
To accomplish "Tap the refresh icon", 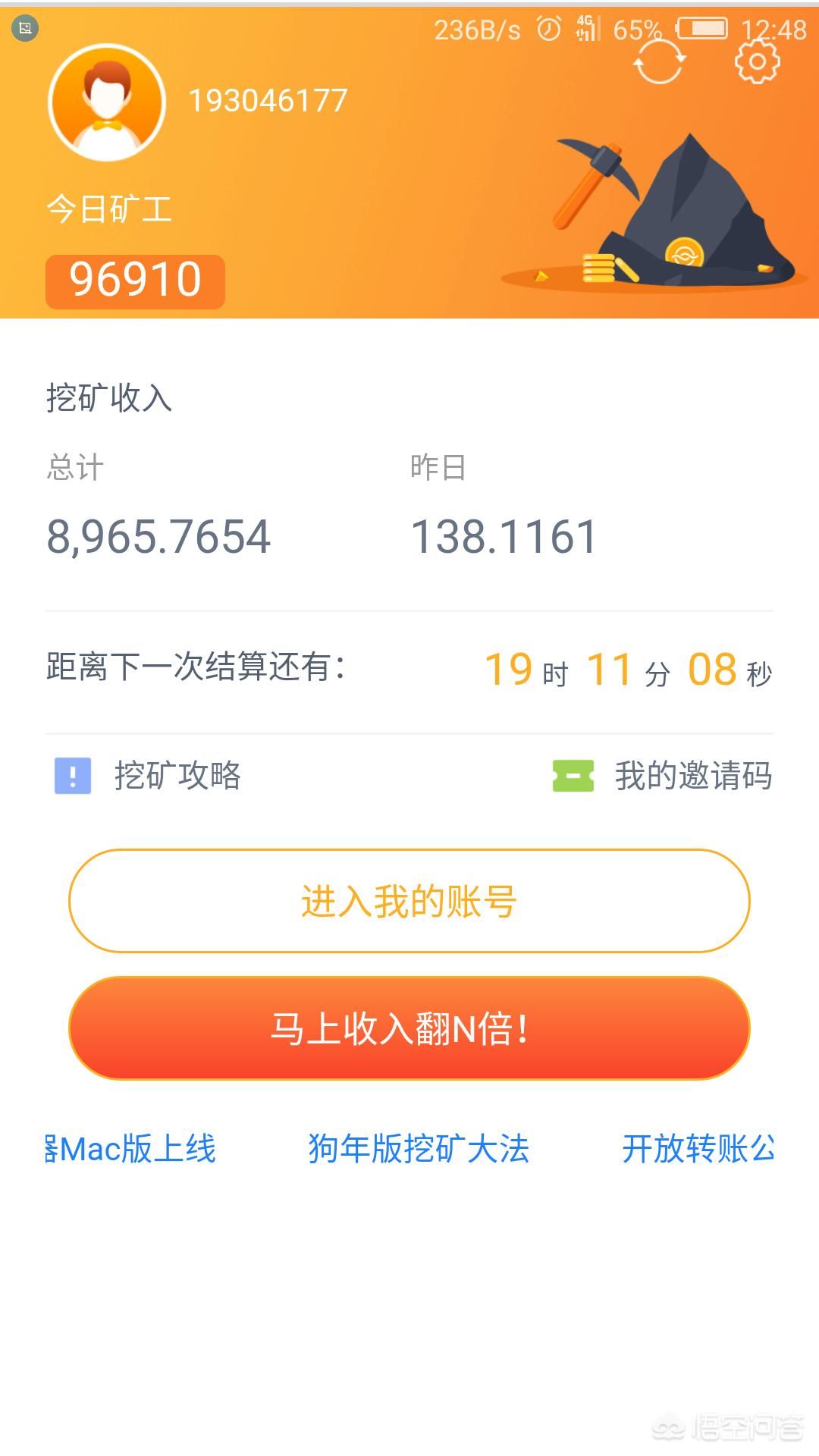I will click(658, 61).
